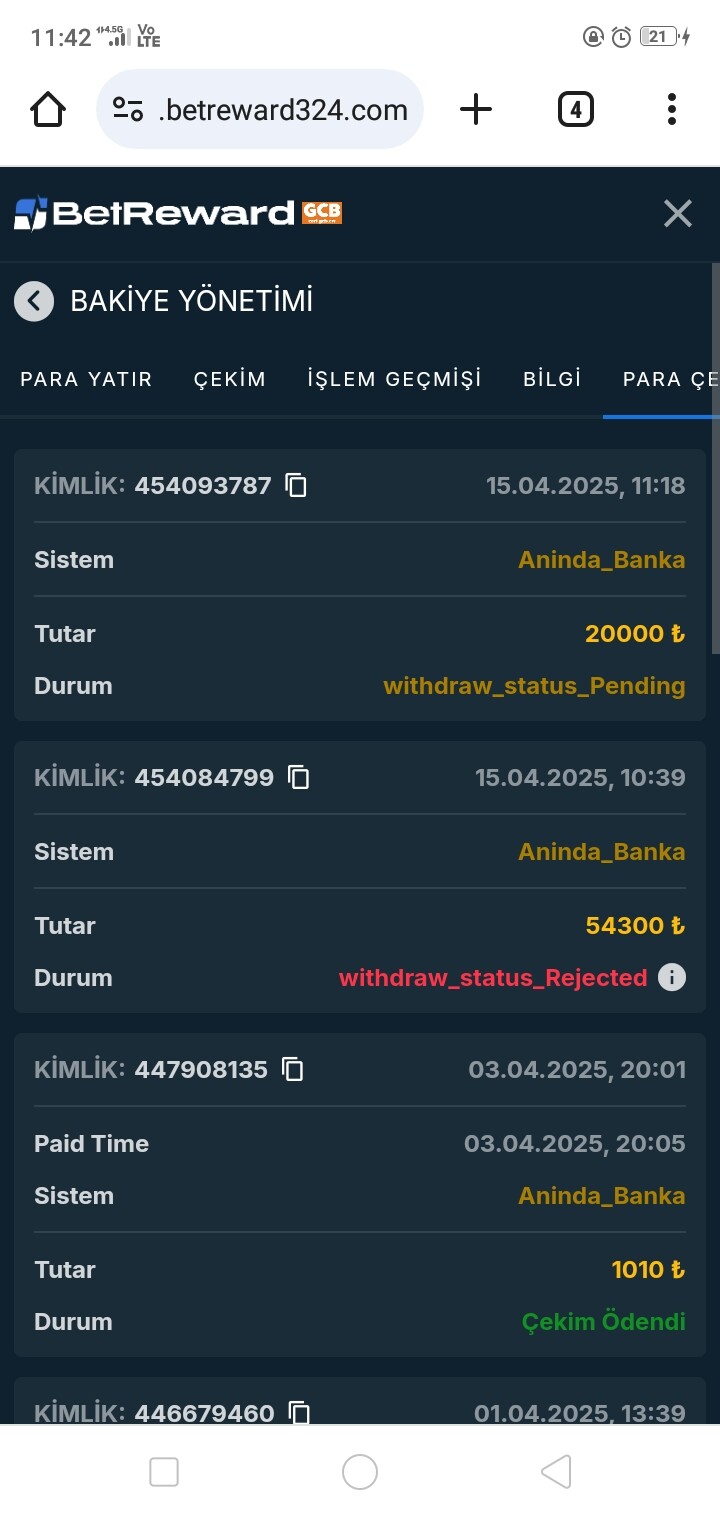The height and width of the screenshot is (1520, 720).
Task: Switch to the Çekim tab
Action: pos(230,379)
